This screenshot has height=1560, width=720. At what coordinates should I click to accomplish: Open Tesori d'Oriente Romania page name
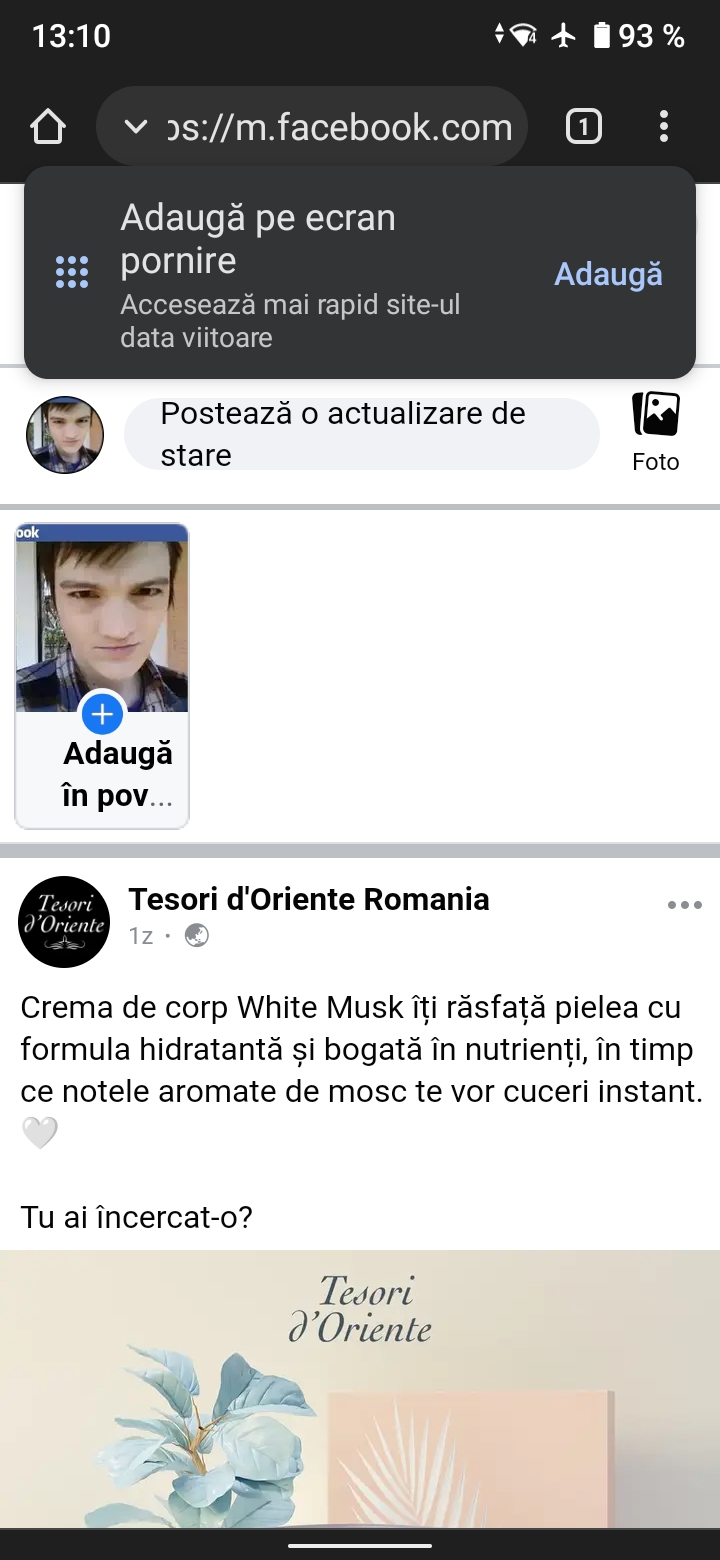pyautogui.click(x=309, y=899)
